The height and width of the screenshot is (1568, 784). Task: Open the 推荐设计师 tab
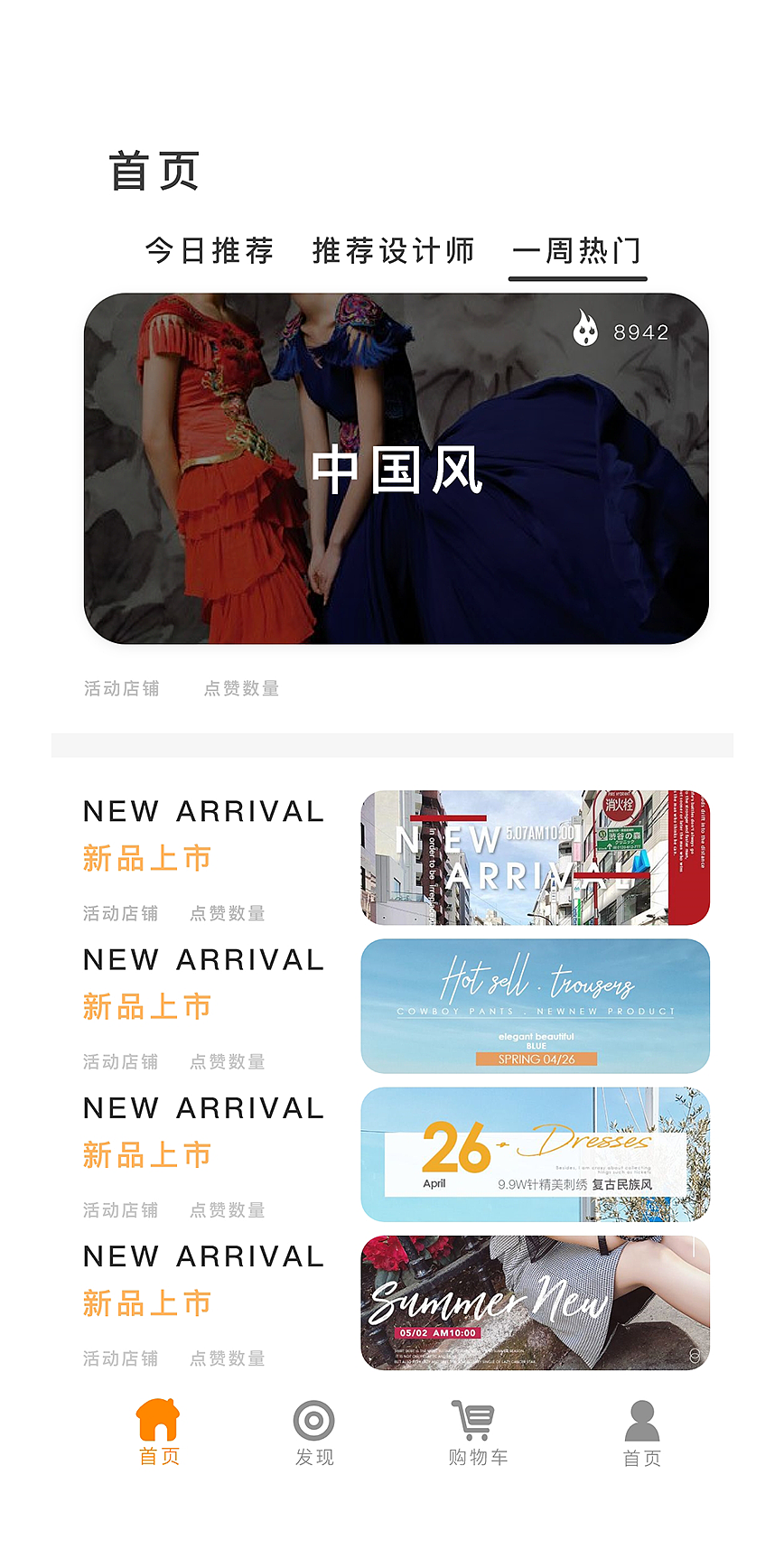(x=393, y=252)
